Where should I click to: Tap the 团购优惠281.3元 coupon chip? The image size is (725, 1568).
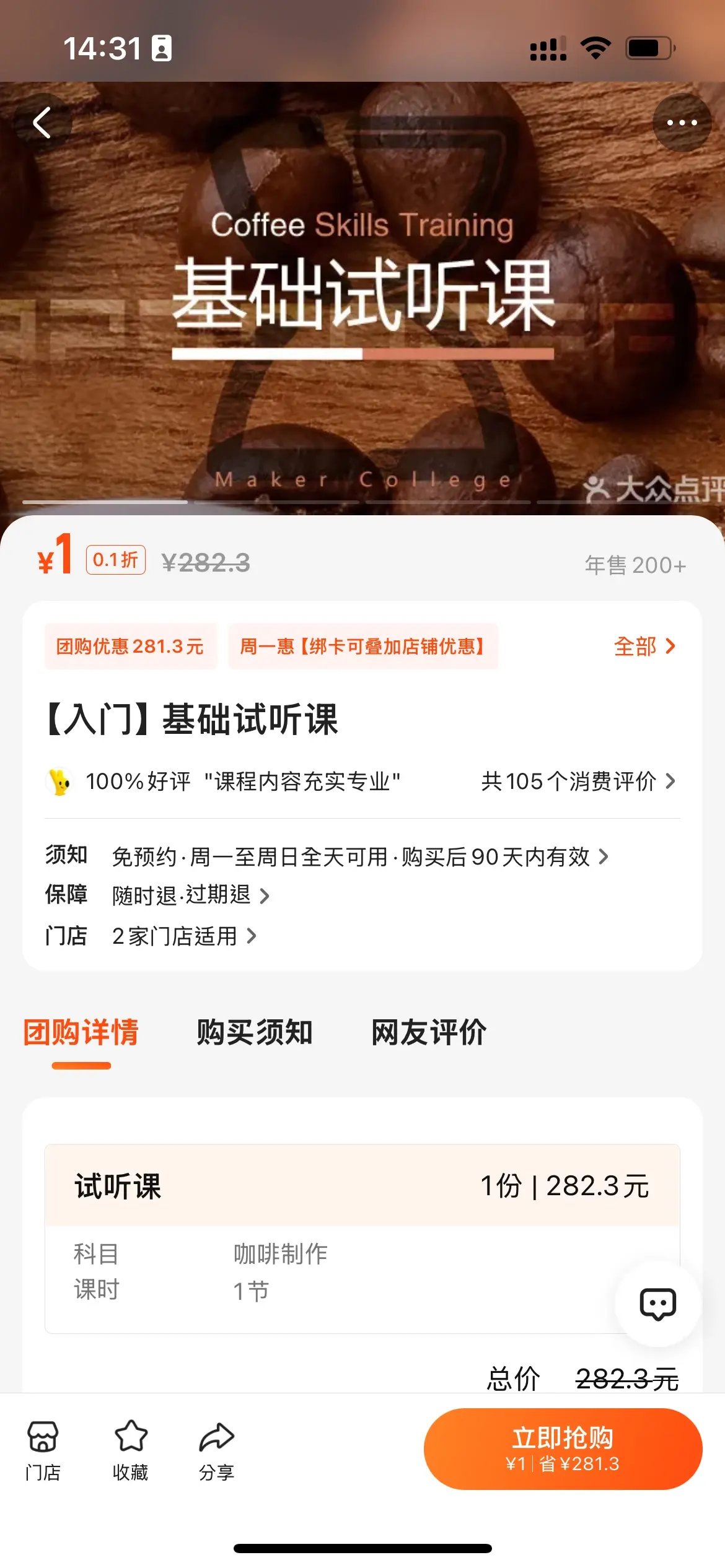click(130, 646)
